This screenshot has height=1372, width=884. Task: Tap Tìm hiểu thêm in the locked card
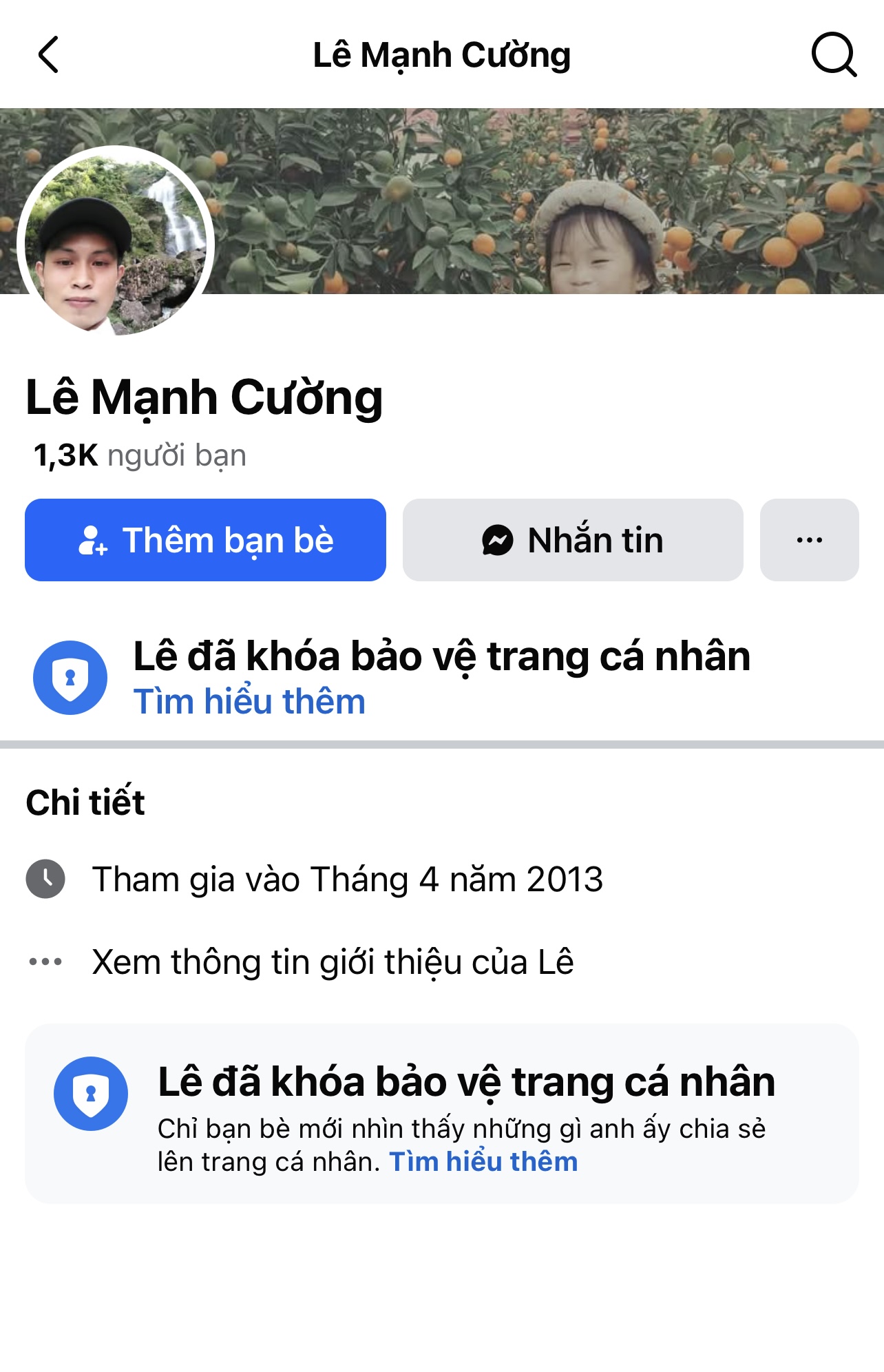pos(483,1162)
